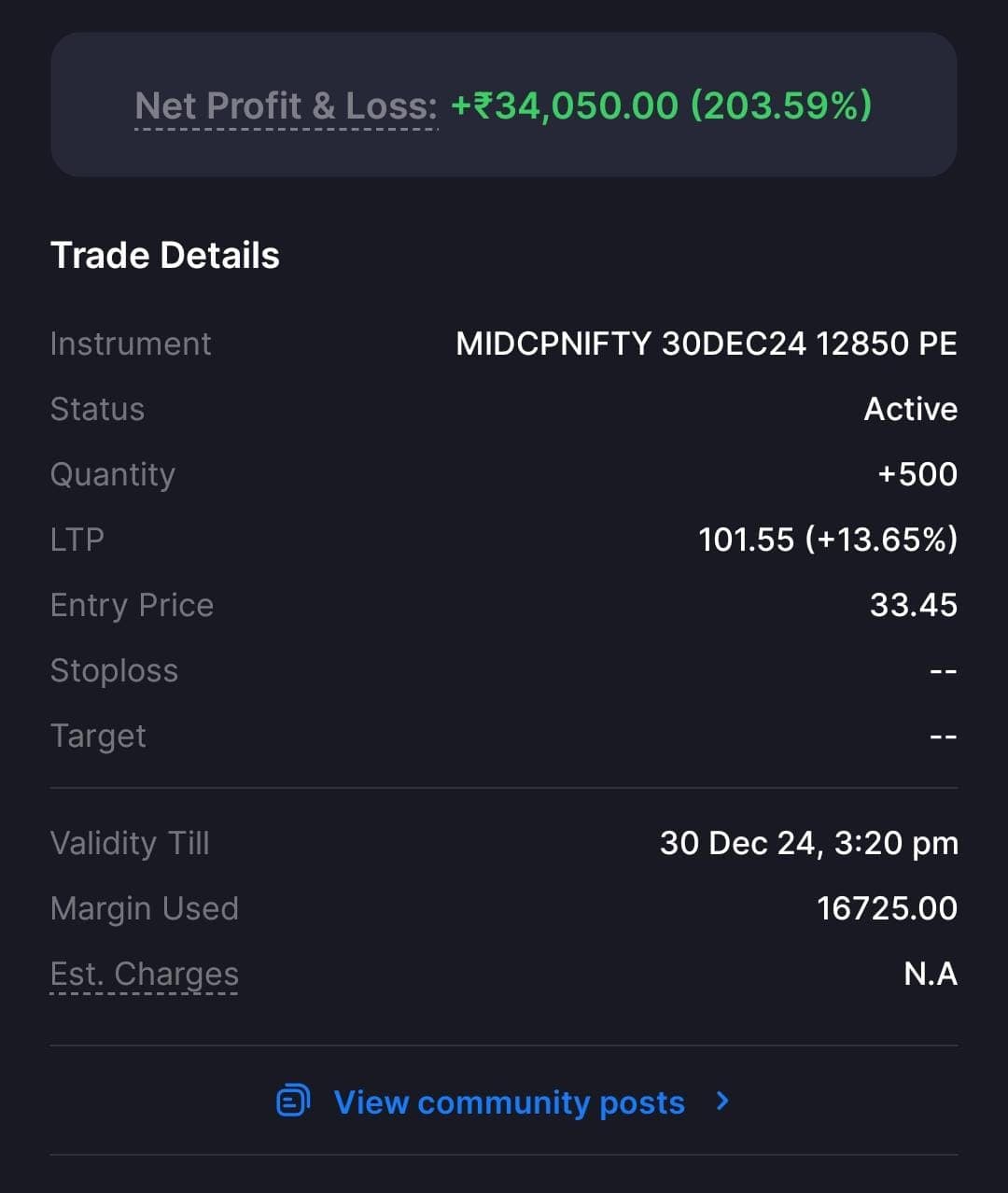Image resolution: width=1008 pixels, height=1193 pixels.
Task: Tap the Validity Till date 30 Dec 24
Action: [x=808, y=842]
